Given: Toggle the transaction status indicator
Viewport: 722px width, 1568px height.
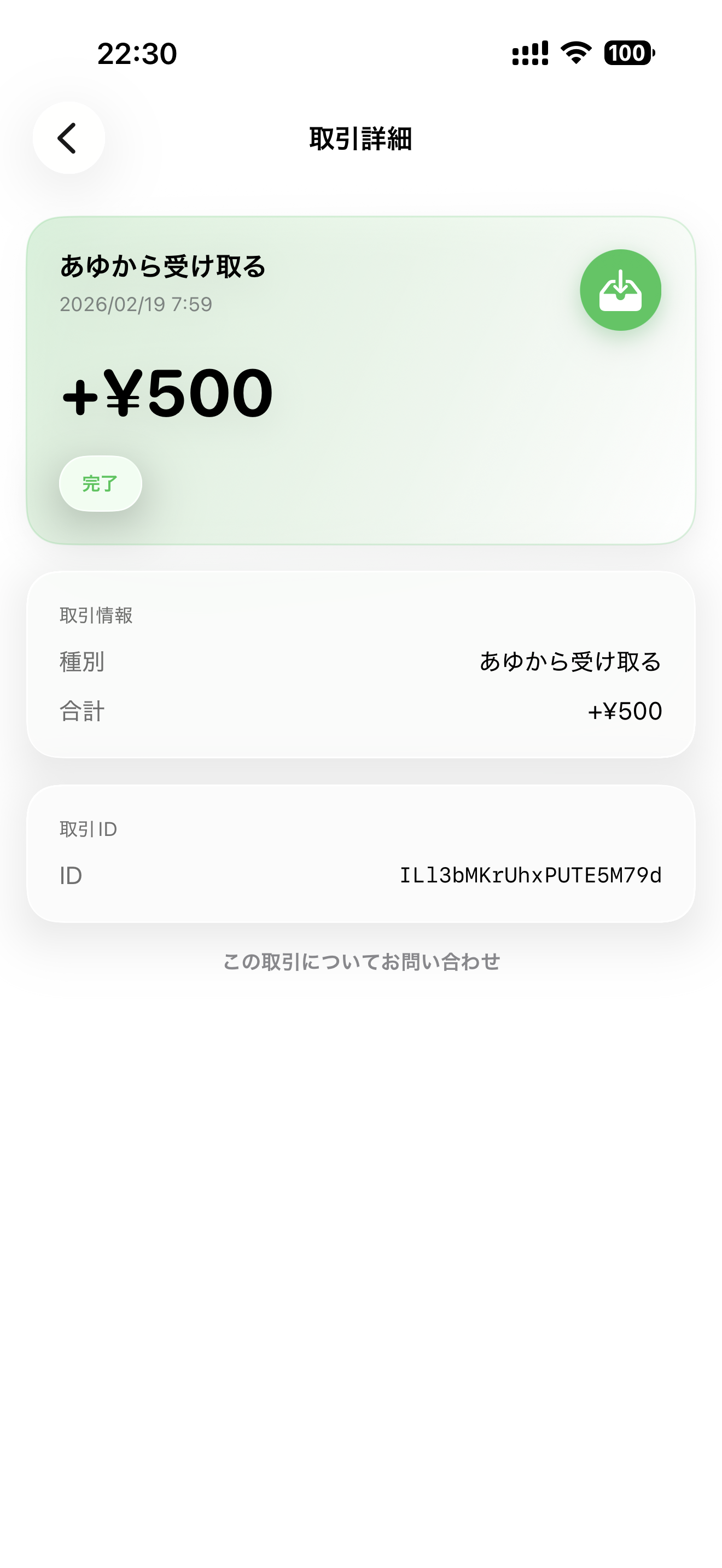Looking at the screenshot, I should click(x=101, y=483).
